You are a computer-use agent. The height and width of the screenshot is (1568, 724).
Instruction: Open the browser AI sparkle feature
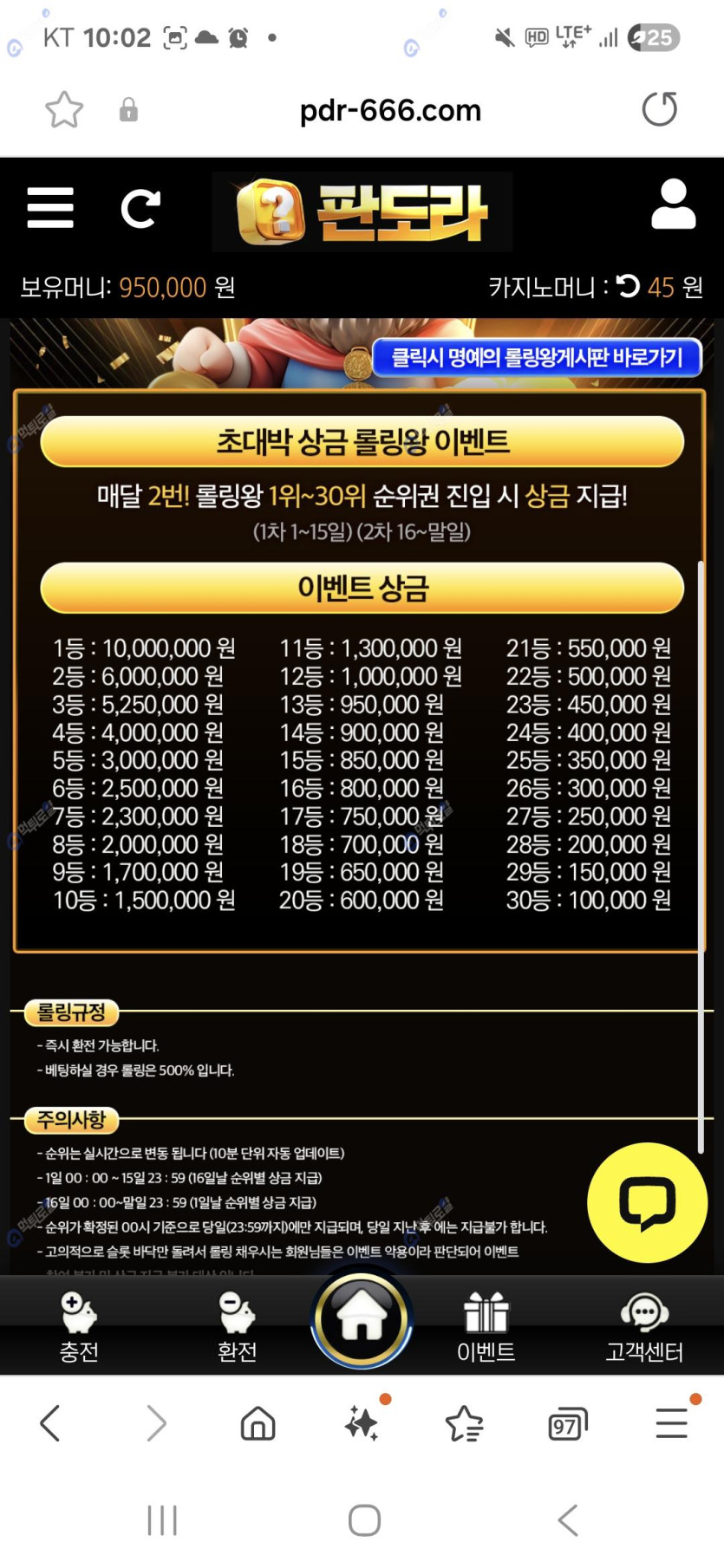(362, 1423)
